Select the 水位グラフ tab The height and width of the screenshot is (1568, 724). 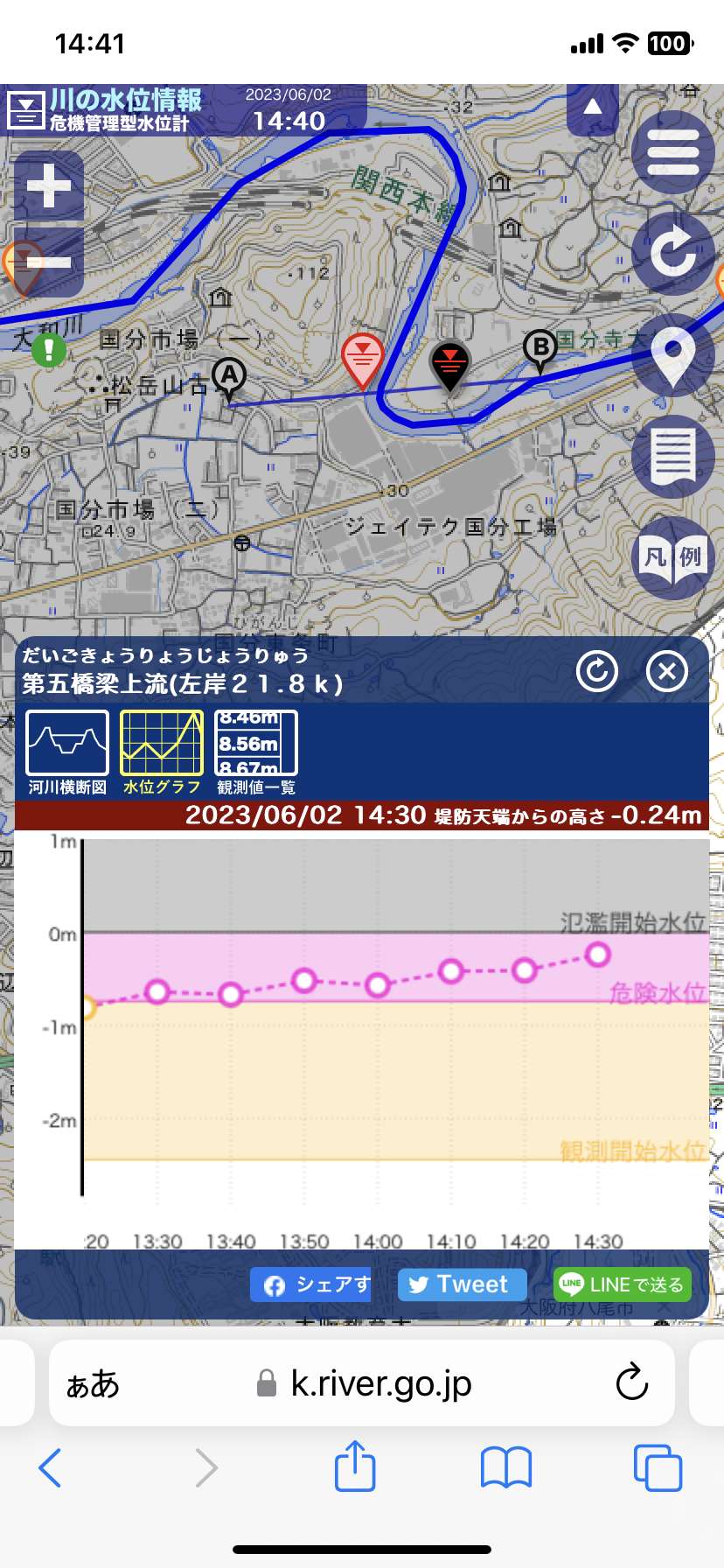(x=162, y=752)
